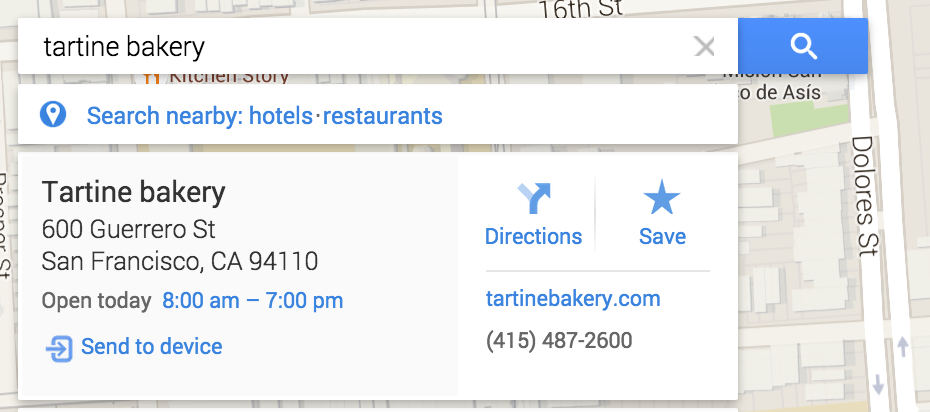930x412 pixels.
Task: Clear the search text with the X
Action: click(x=705, y=46)
